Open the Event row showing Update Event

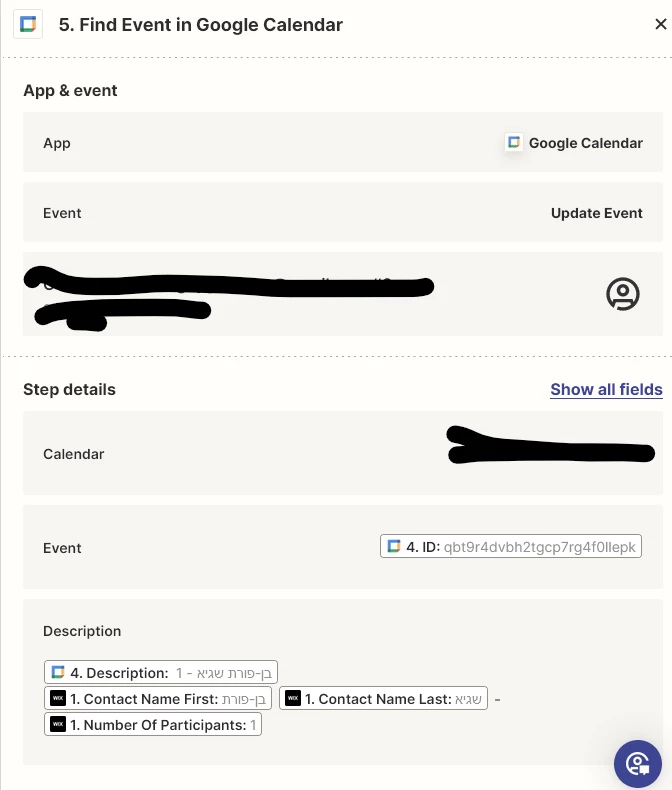(x=343, y=213)
